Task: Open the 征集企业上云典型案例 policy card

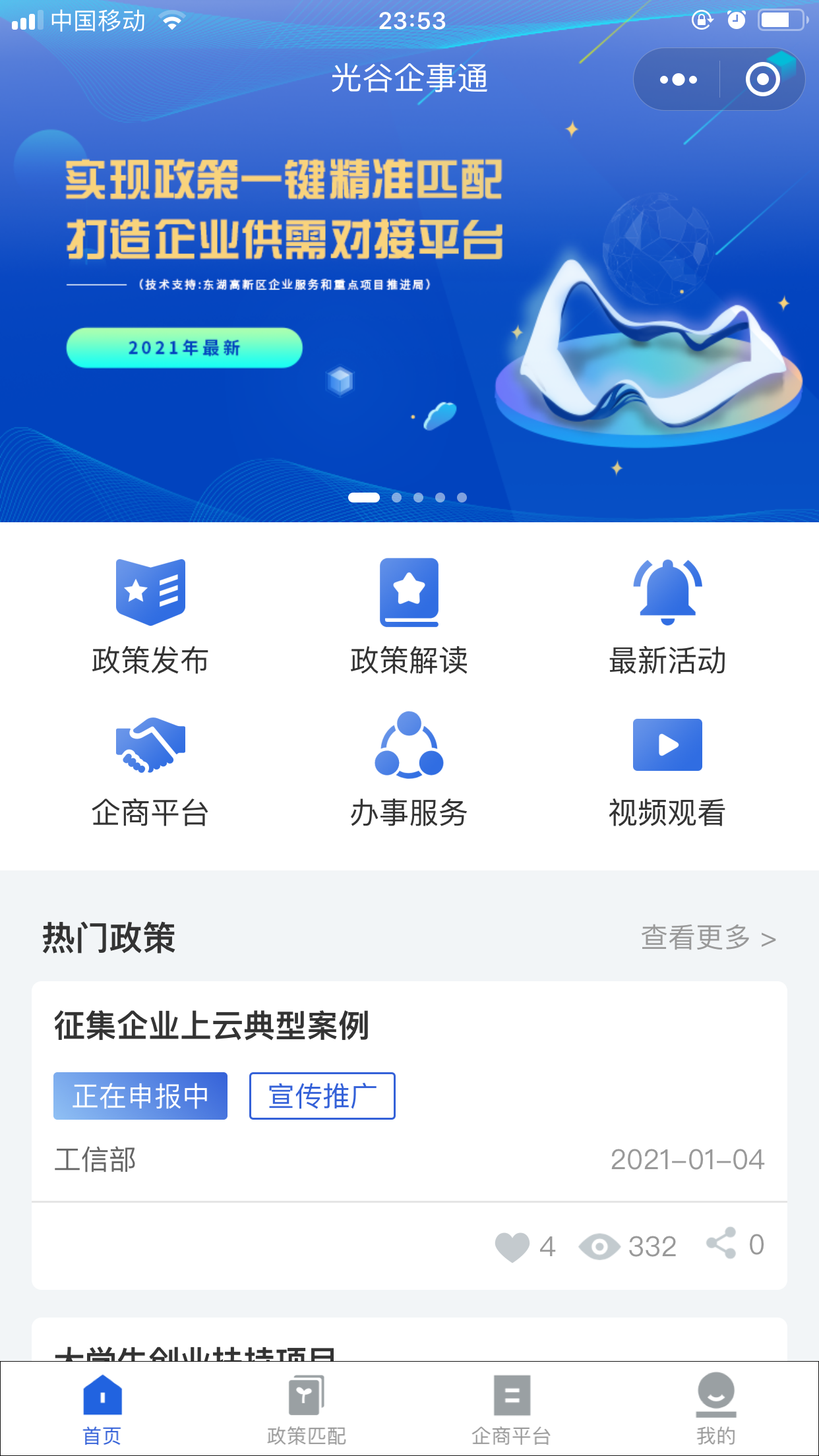Action: tap(211, 1026)
